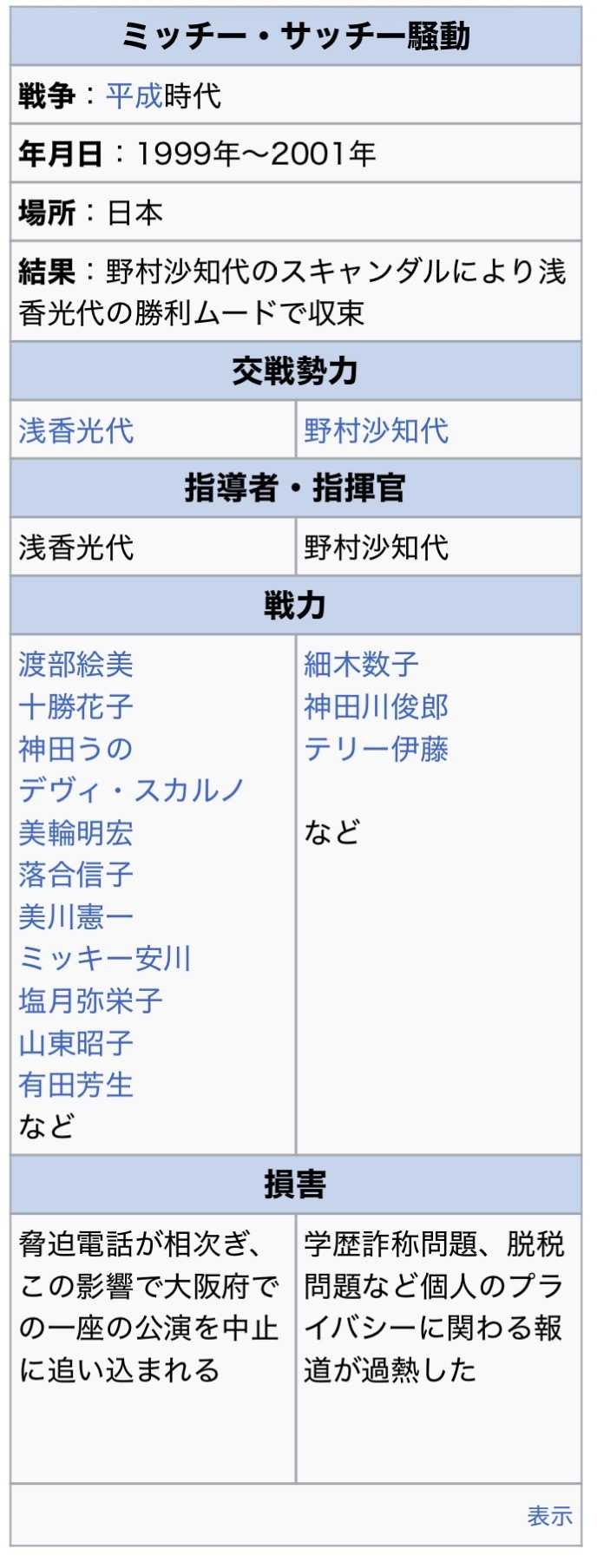Open the 十勝花子 article link
Image resolution: width=597 pixels, height=1568 pixels.
click(76, 706)
